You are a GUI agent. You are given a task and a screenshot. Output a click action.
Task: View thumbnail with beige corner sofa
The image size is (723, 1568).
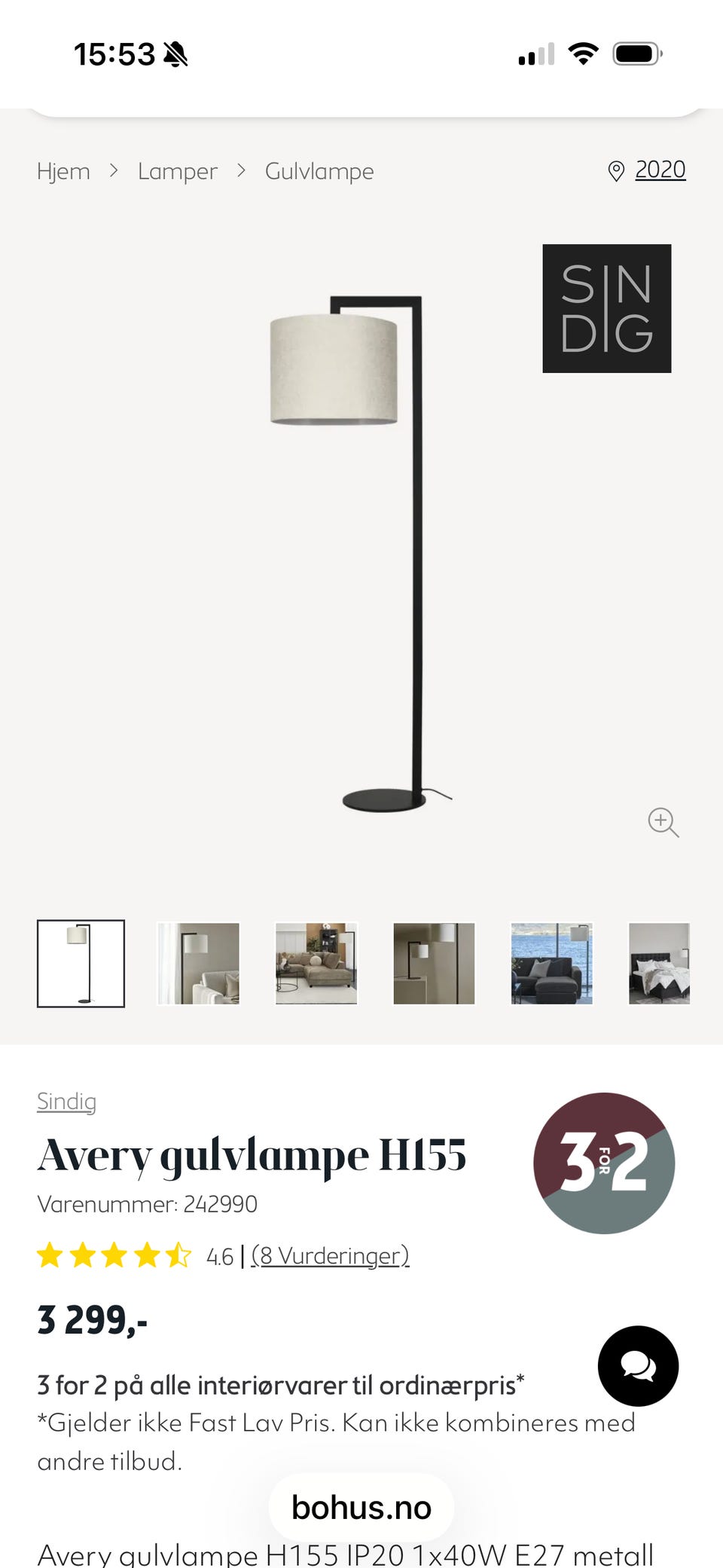(x=316, y=964)
